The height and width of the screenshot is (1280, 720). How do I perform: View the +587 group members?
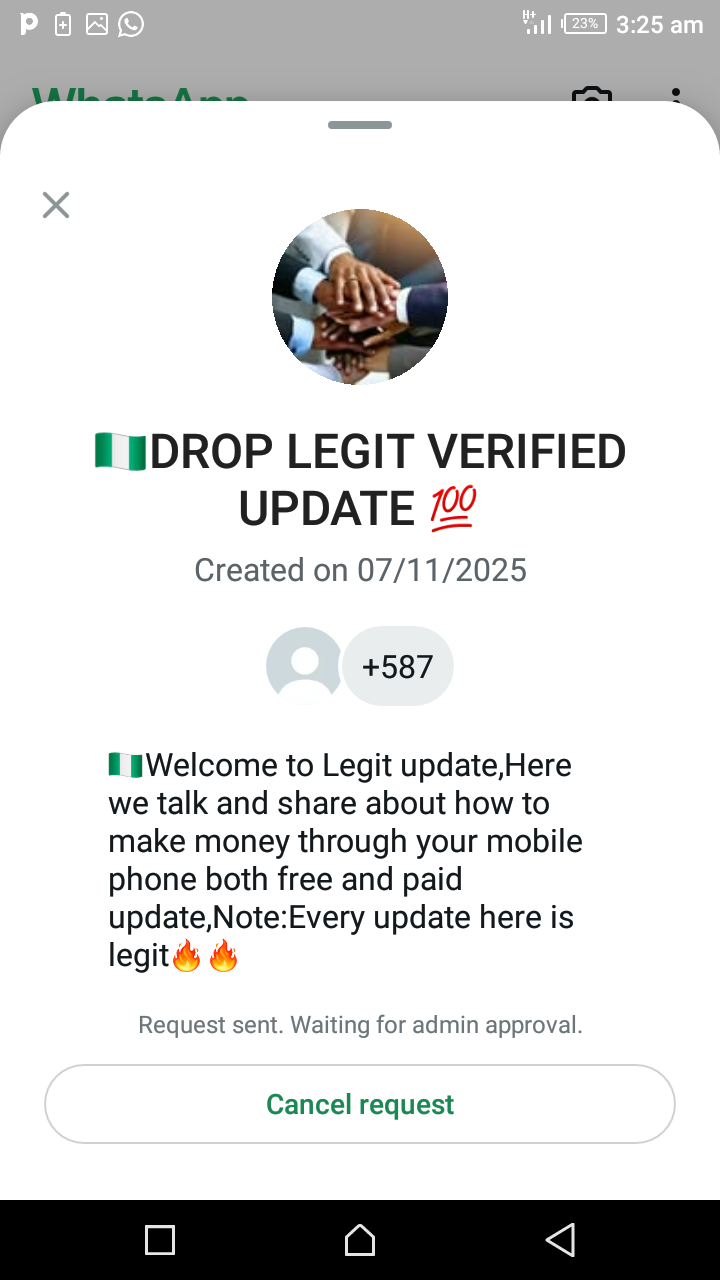tap(397, 666)
